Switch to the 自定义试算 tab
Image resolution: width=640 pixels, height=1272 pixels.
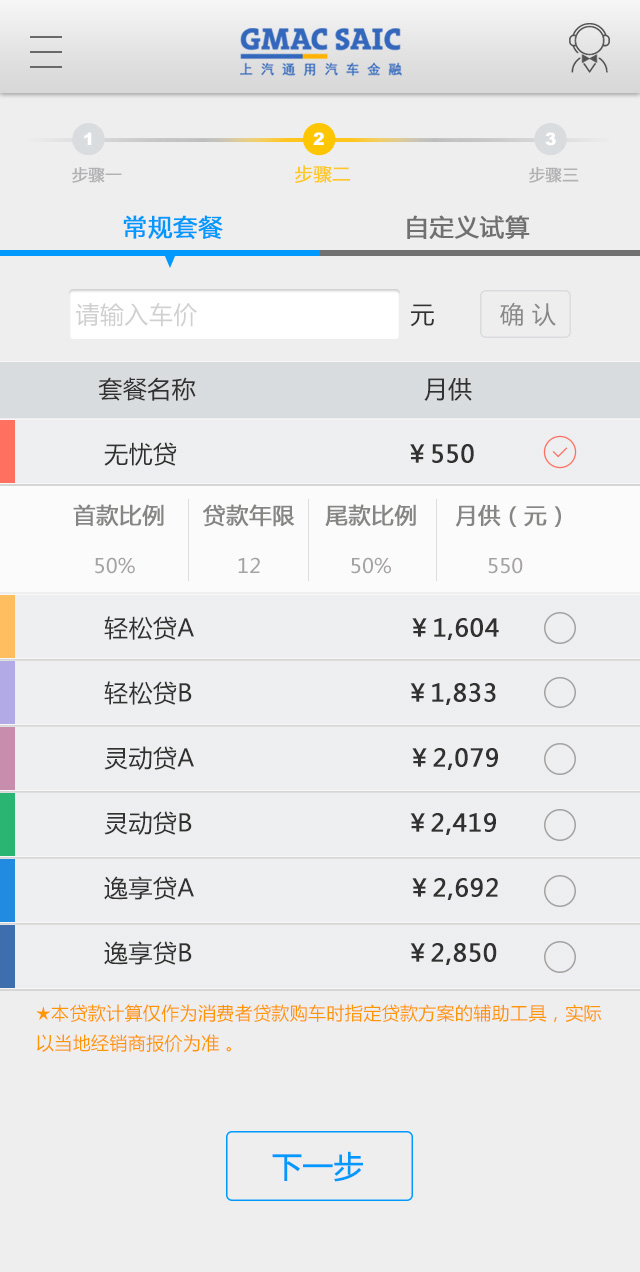pos(467,228)
